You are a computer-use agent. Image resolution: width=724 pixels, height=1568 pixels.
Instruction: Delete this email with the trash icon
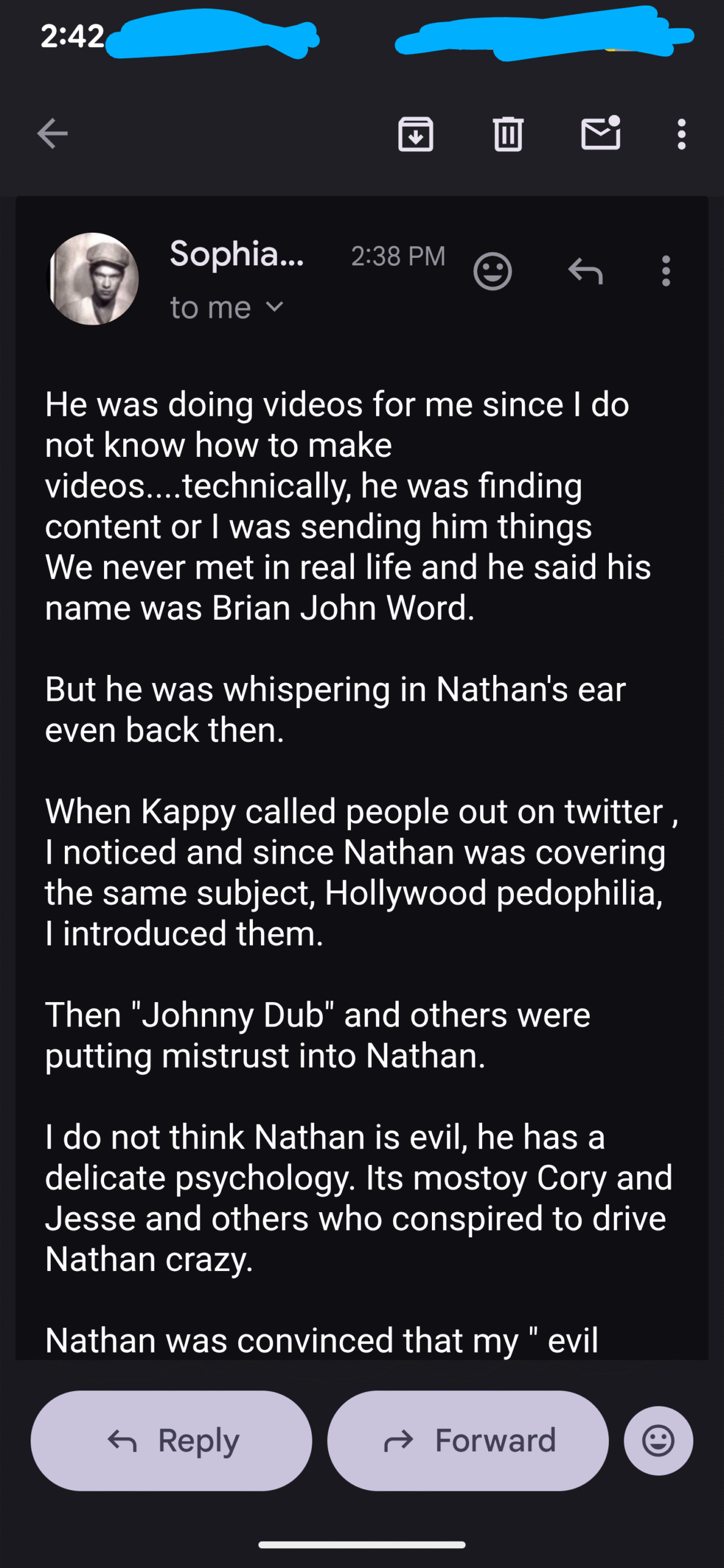[x=508, y=134]
